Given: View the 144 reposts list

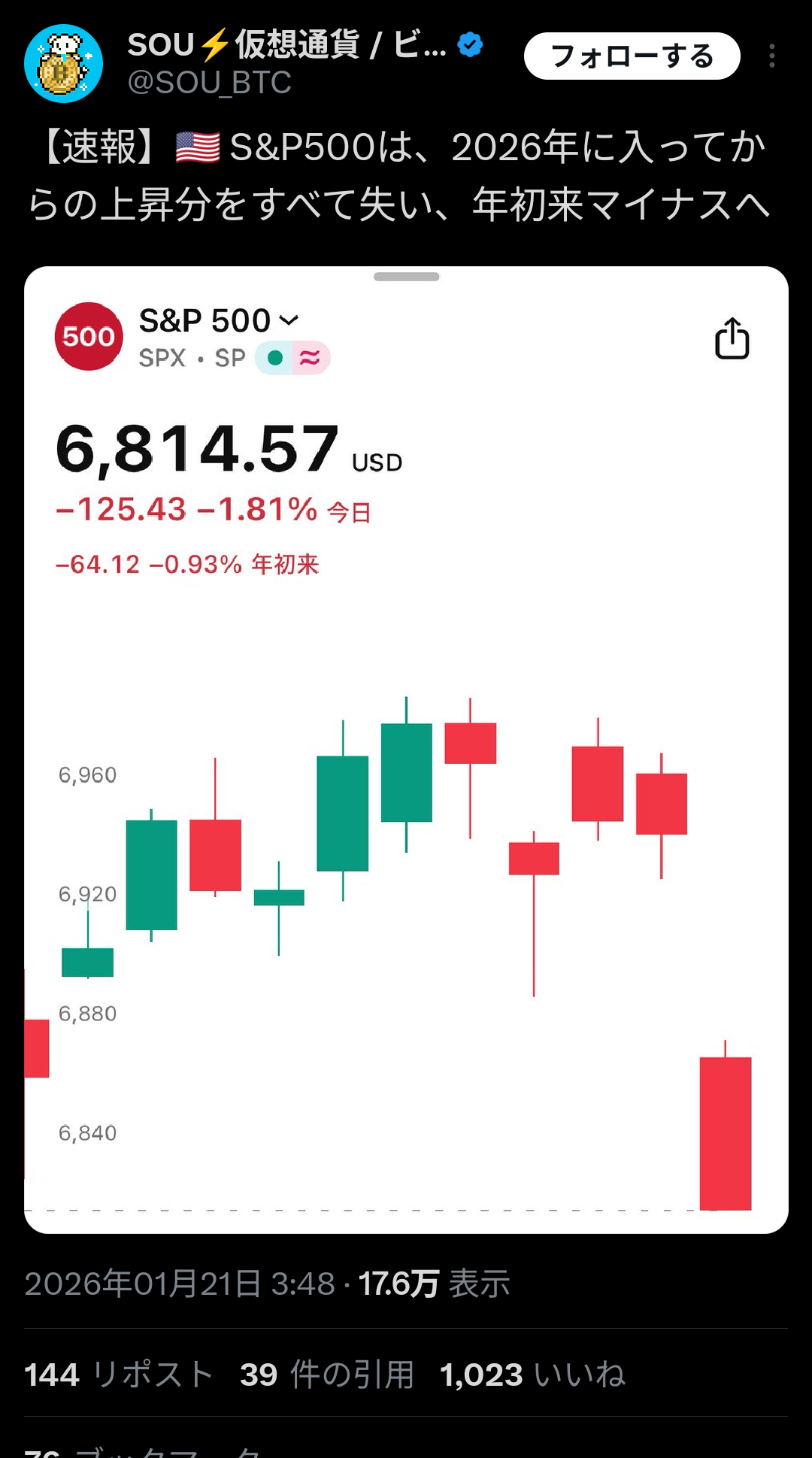Looking at the screenshot, I should (x=119, y=1375).
